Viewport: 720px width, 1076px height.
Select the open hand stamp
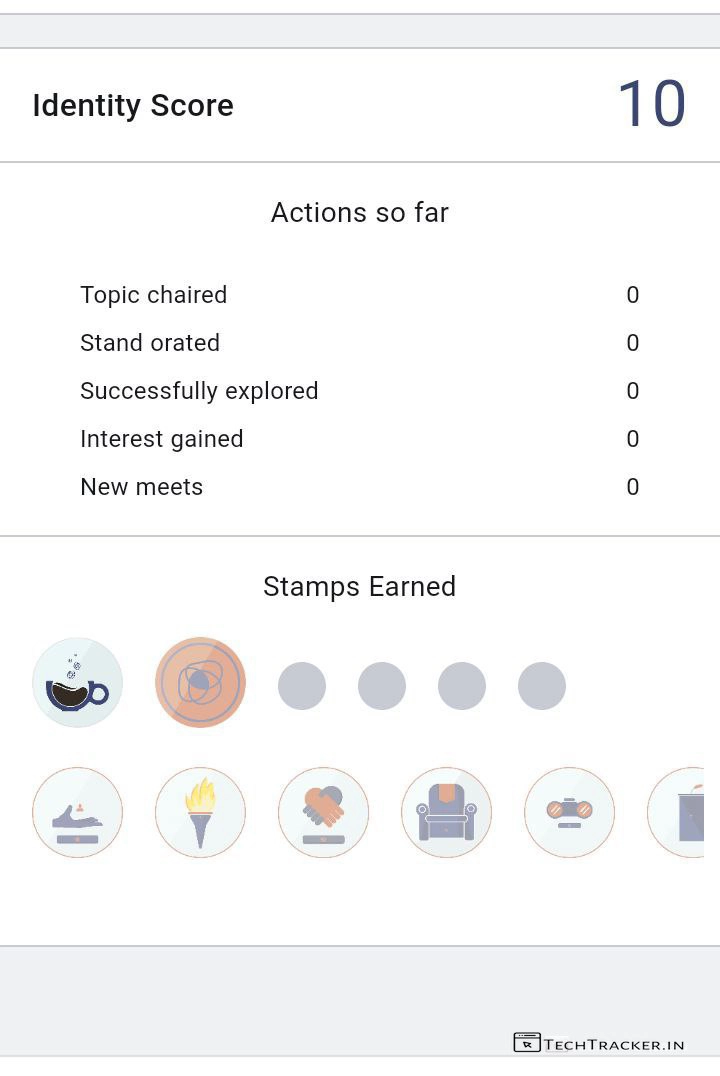78,812
